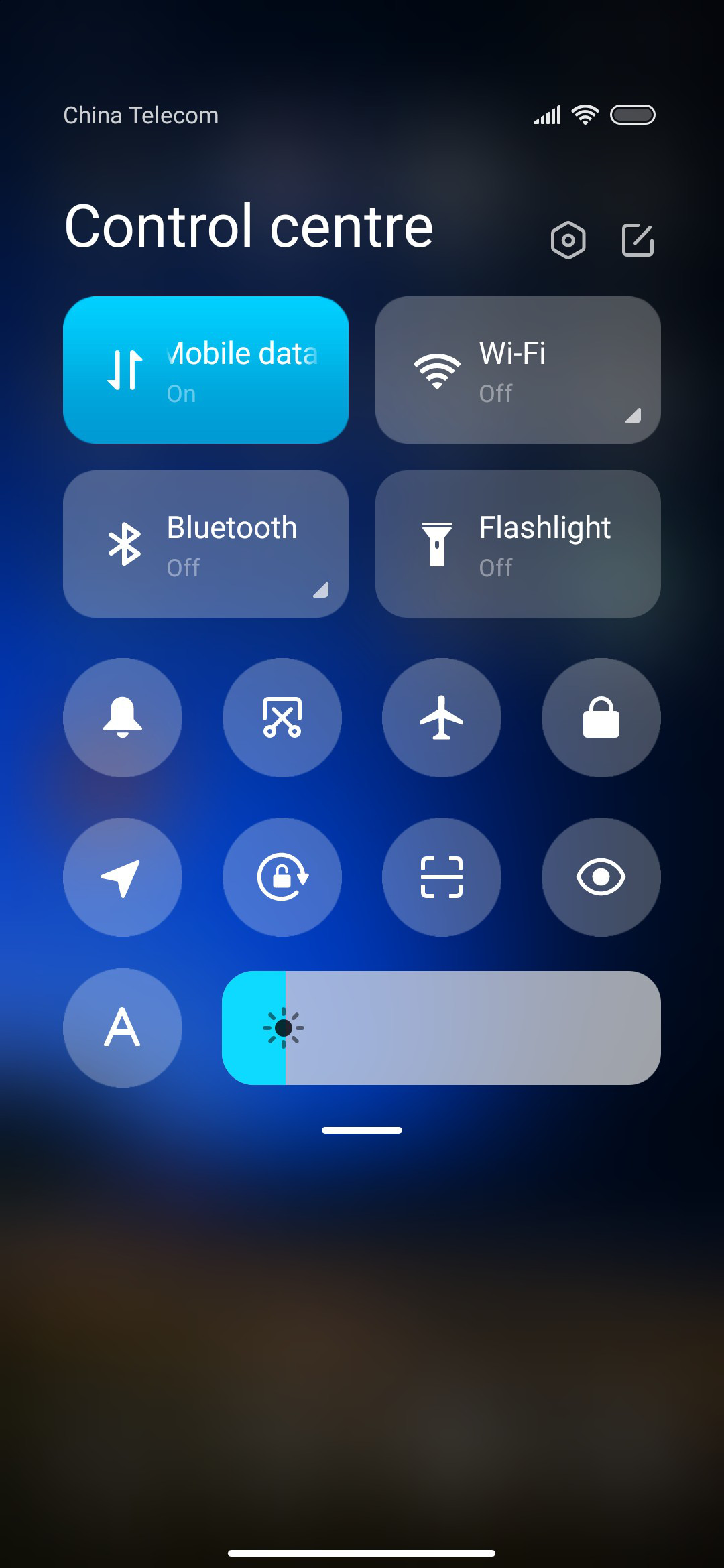Screen dimensions: 724x1568
Task: Turn off Mobile data
Action: [206, 370]
